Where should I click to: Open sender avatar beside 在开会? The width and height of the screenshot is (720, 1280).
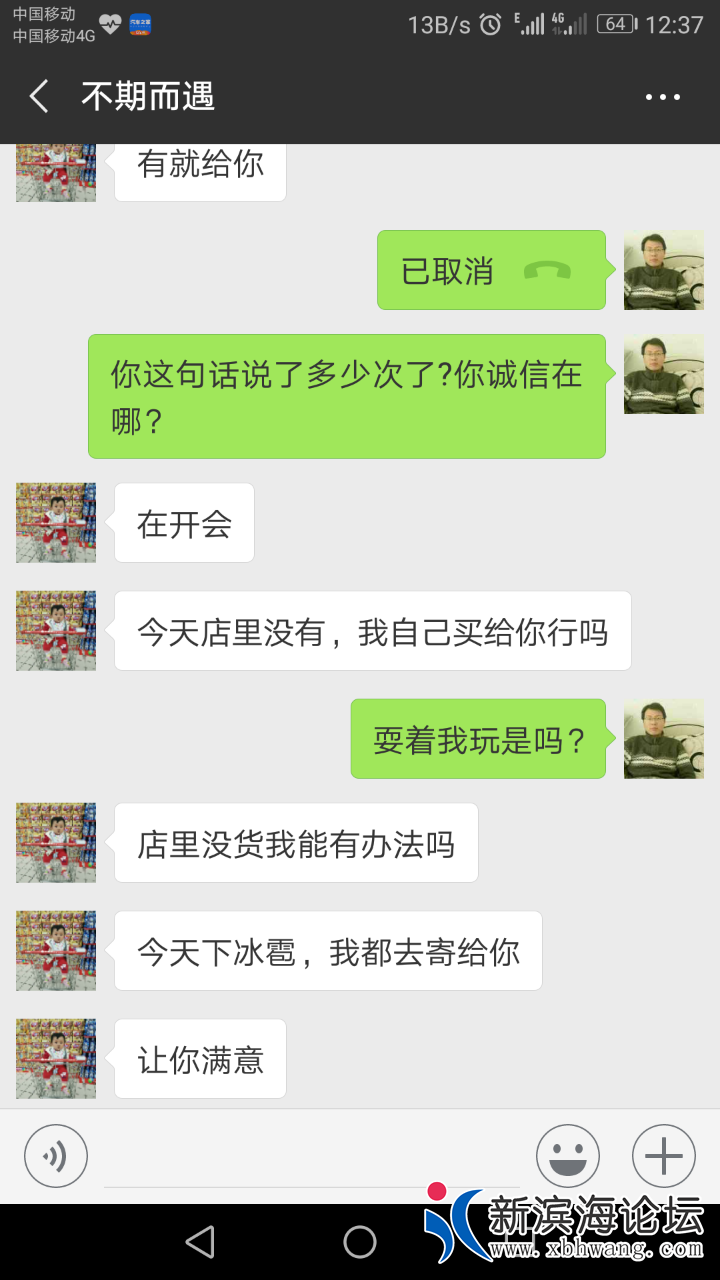pos(56,523)
